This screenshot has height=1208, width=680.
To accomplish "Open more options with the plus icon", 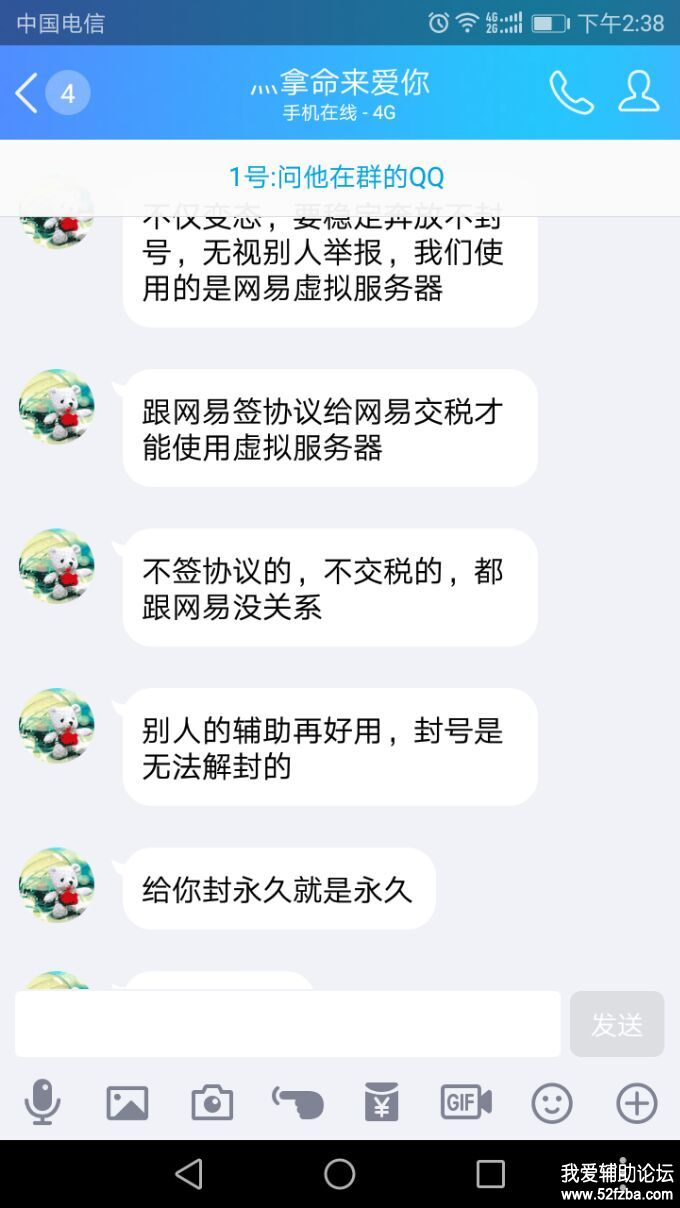I will coord(636,1103).
